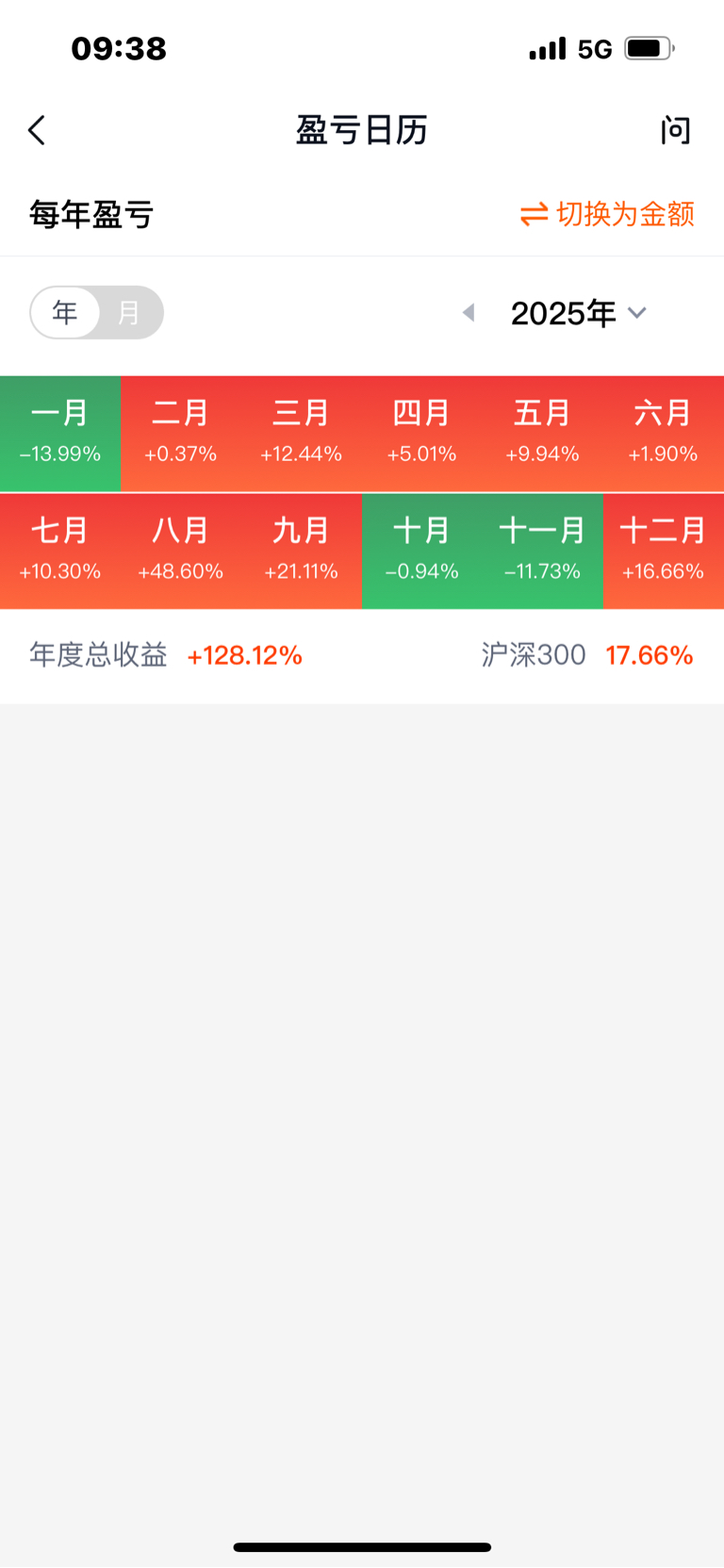Open the 问 help button
The height and width of the screenshot is (1568, 724).
click(x=675, y=130)
